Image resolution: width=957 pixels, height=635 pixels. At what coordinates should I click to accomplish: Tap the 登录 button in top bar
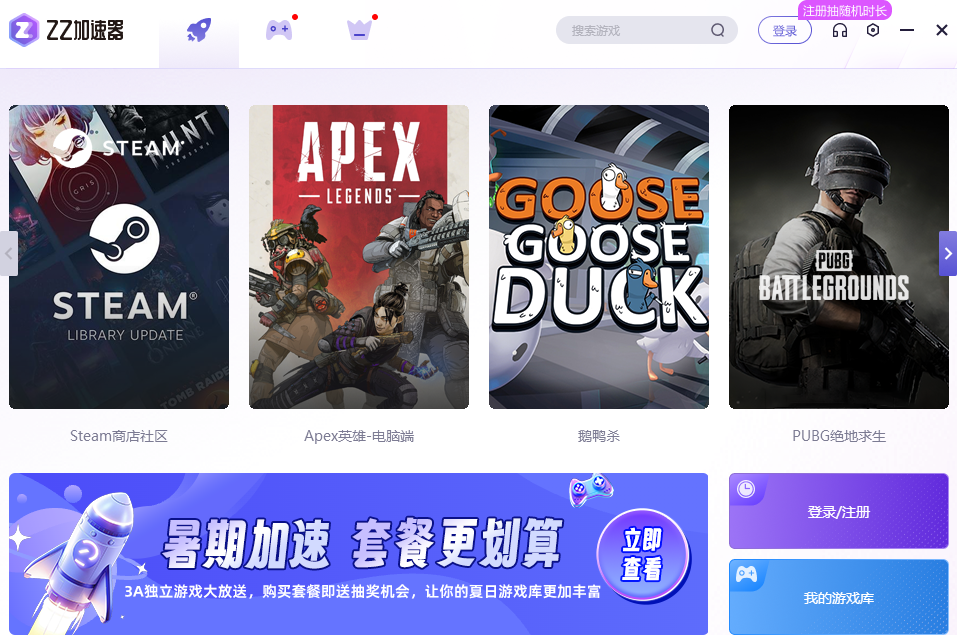(785, 31)
